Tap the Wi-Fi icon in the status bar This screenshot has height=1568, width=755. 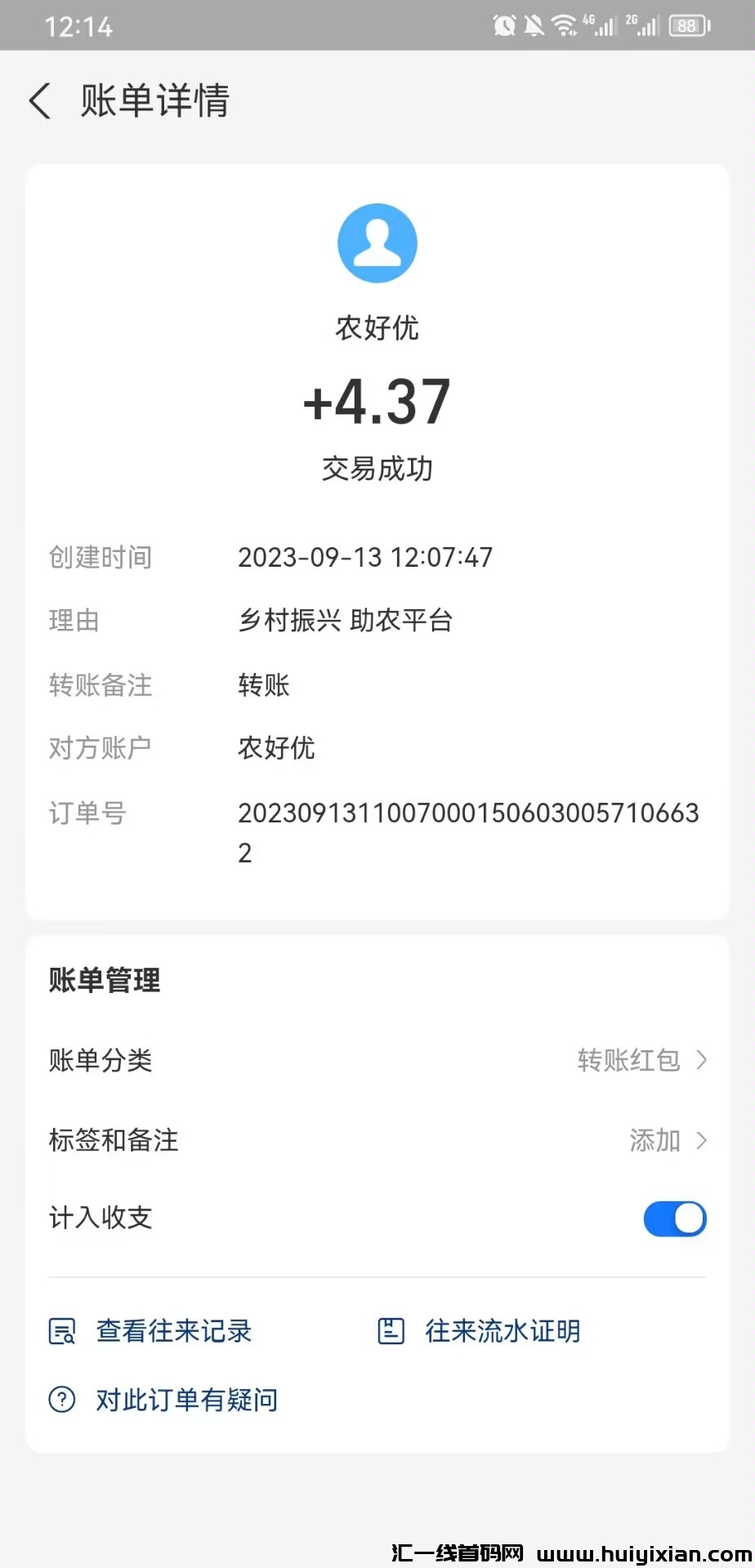click(567, 24)
